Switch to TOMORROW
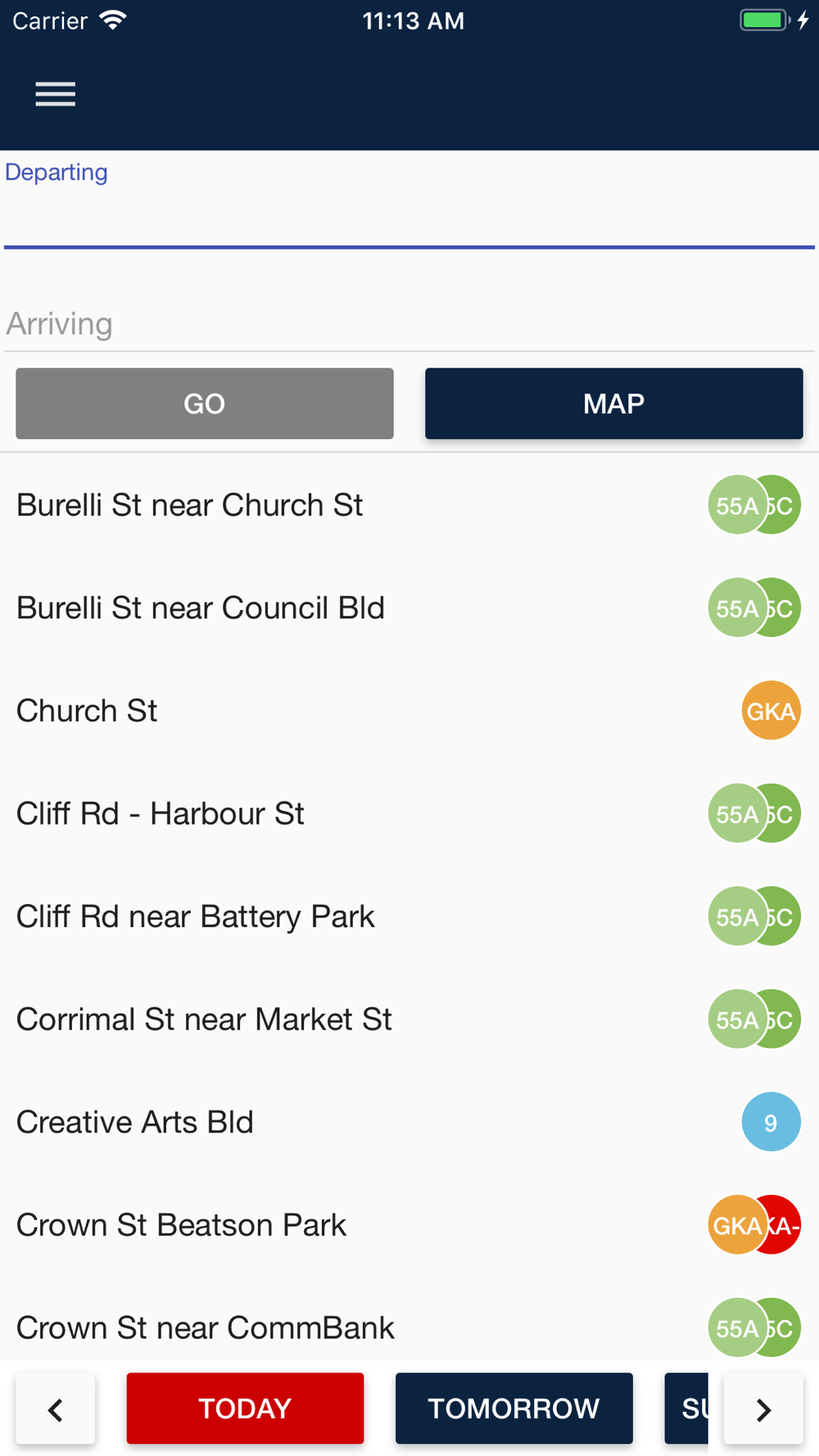This screenshot has width=819, height=1456. (x=514, y=1409)
